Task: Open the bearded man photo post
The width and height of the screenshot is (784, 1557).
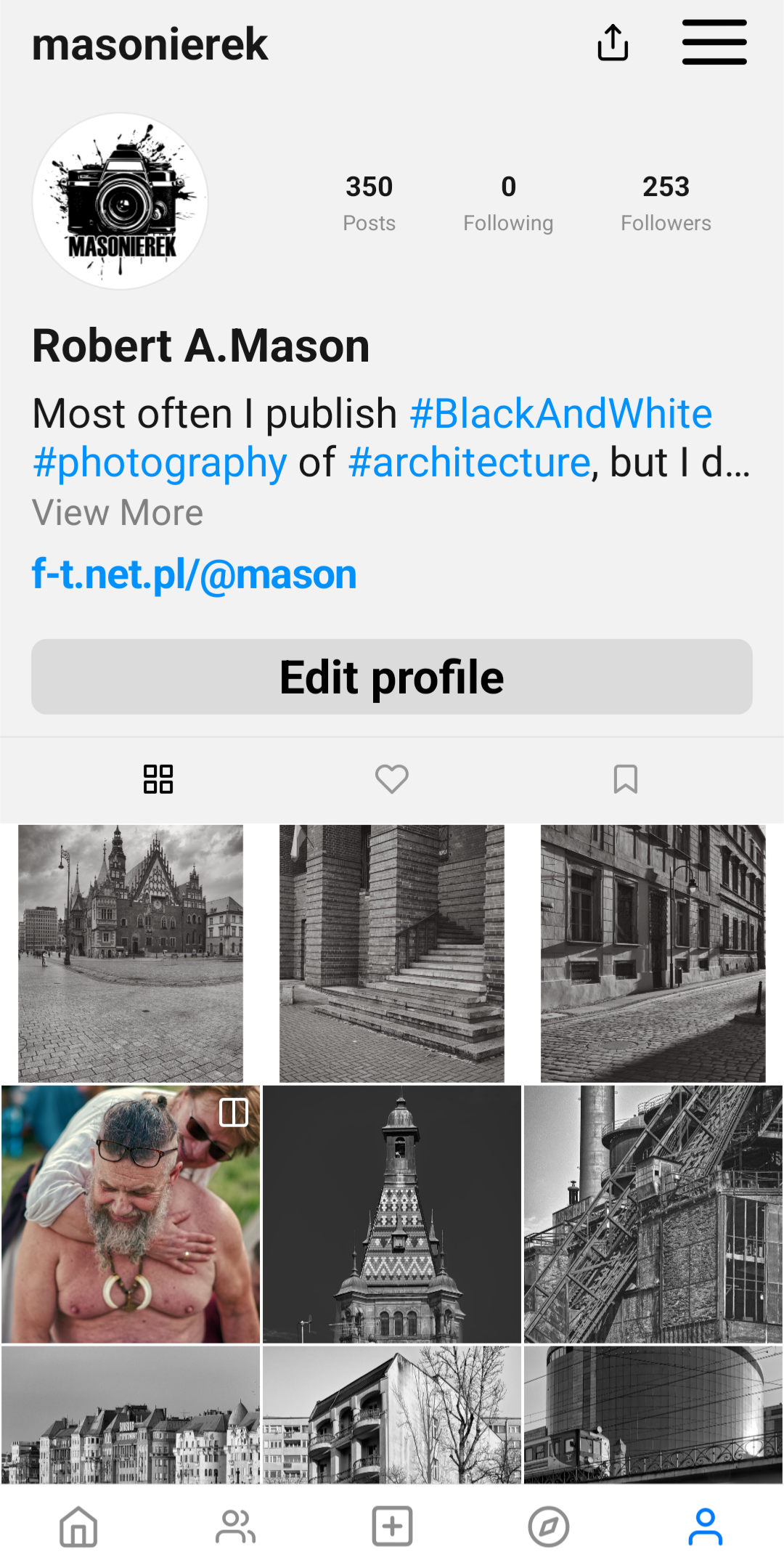Action: click(131, 1214)
